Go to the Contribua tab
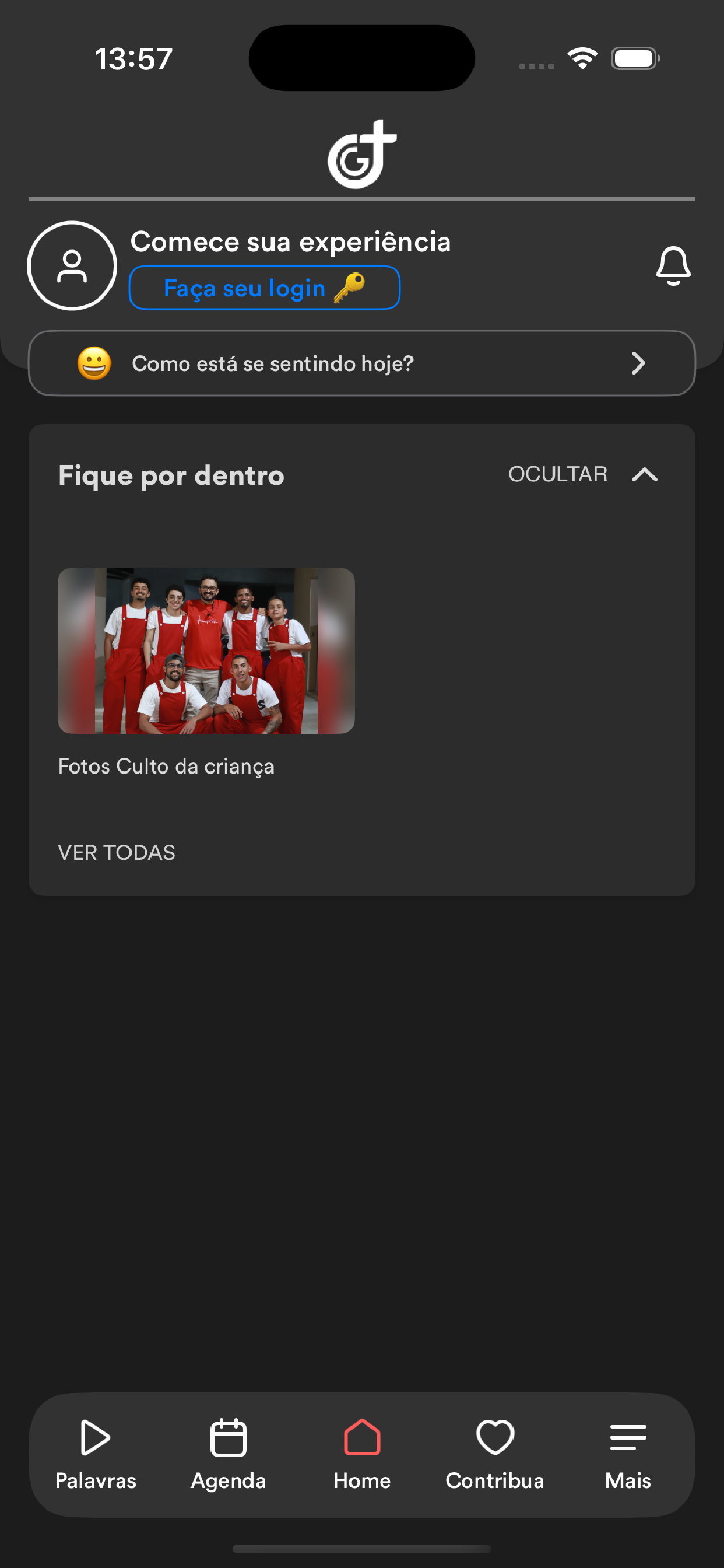 (495, 1455)
